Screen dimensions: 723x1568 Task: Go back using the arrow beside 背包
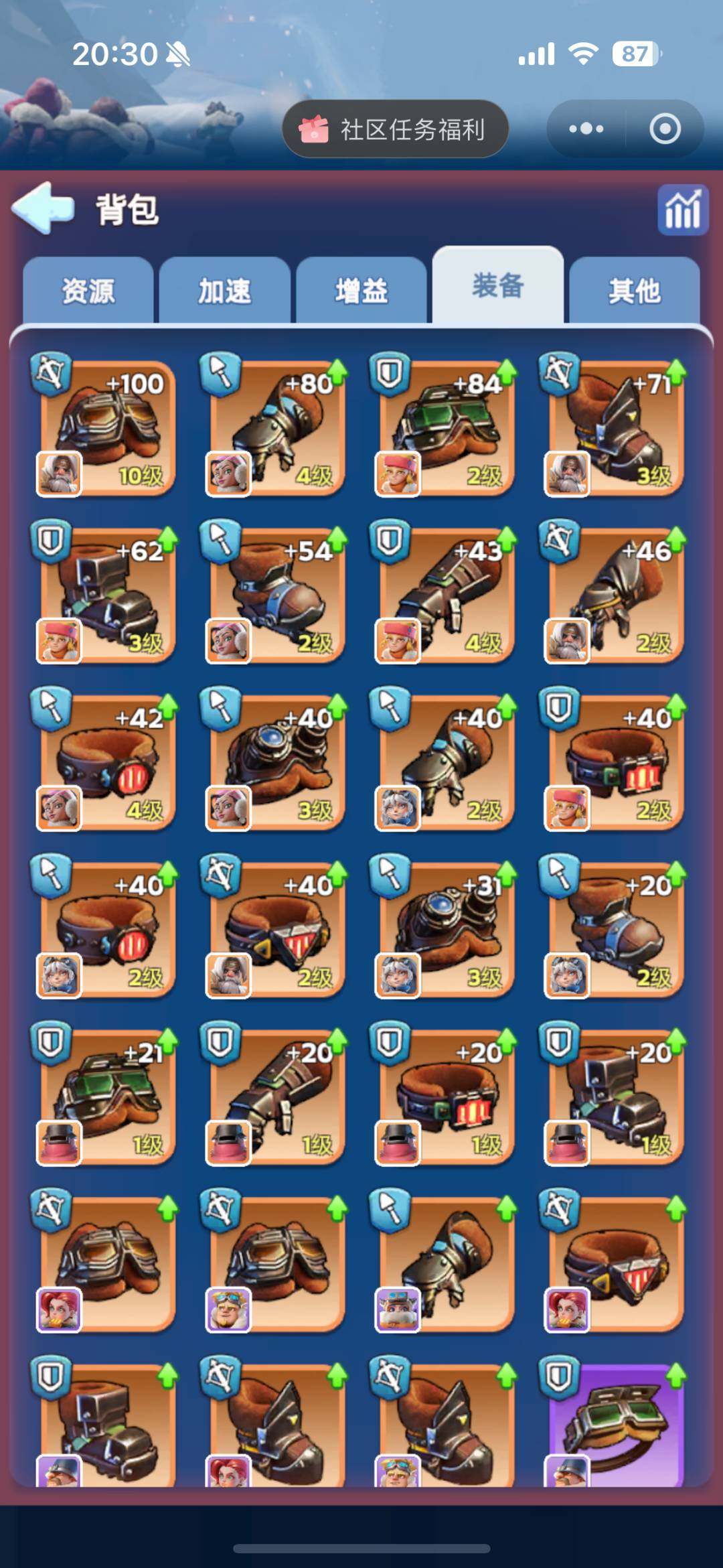pos(44,208)
